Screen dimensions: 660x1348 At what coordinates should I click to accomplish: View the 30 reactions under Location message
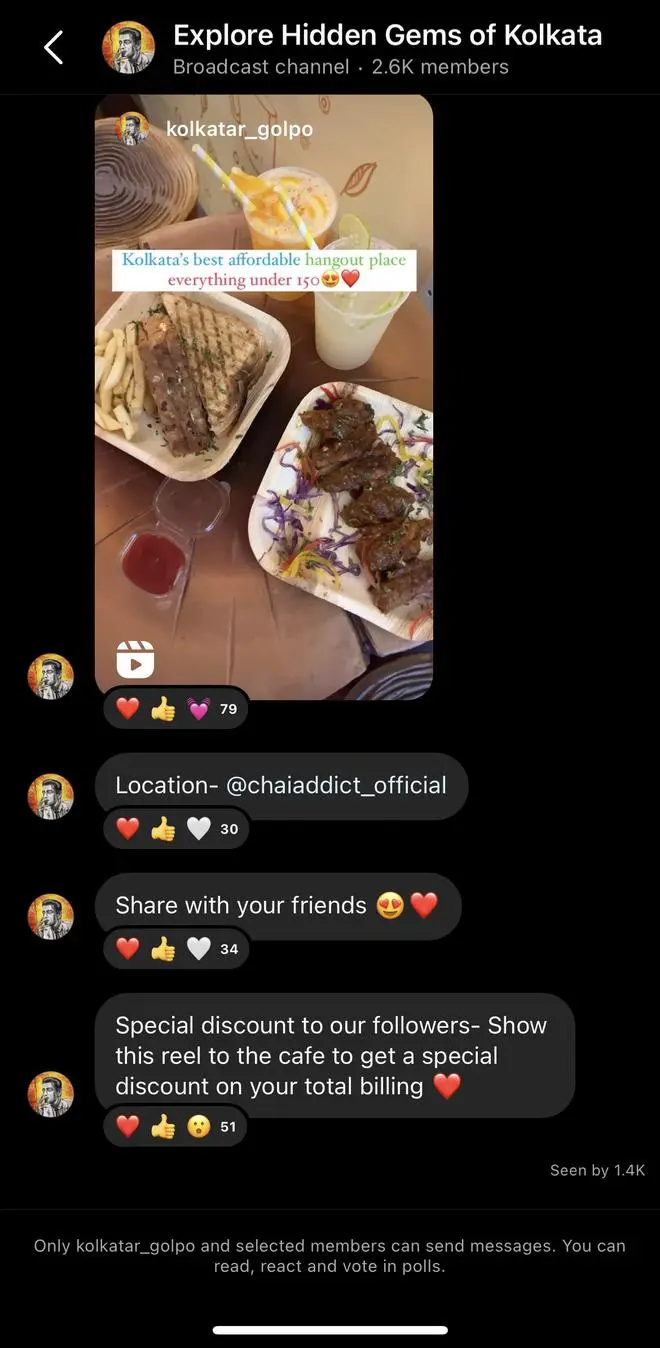[x=176, y=829]
